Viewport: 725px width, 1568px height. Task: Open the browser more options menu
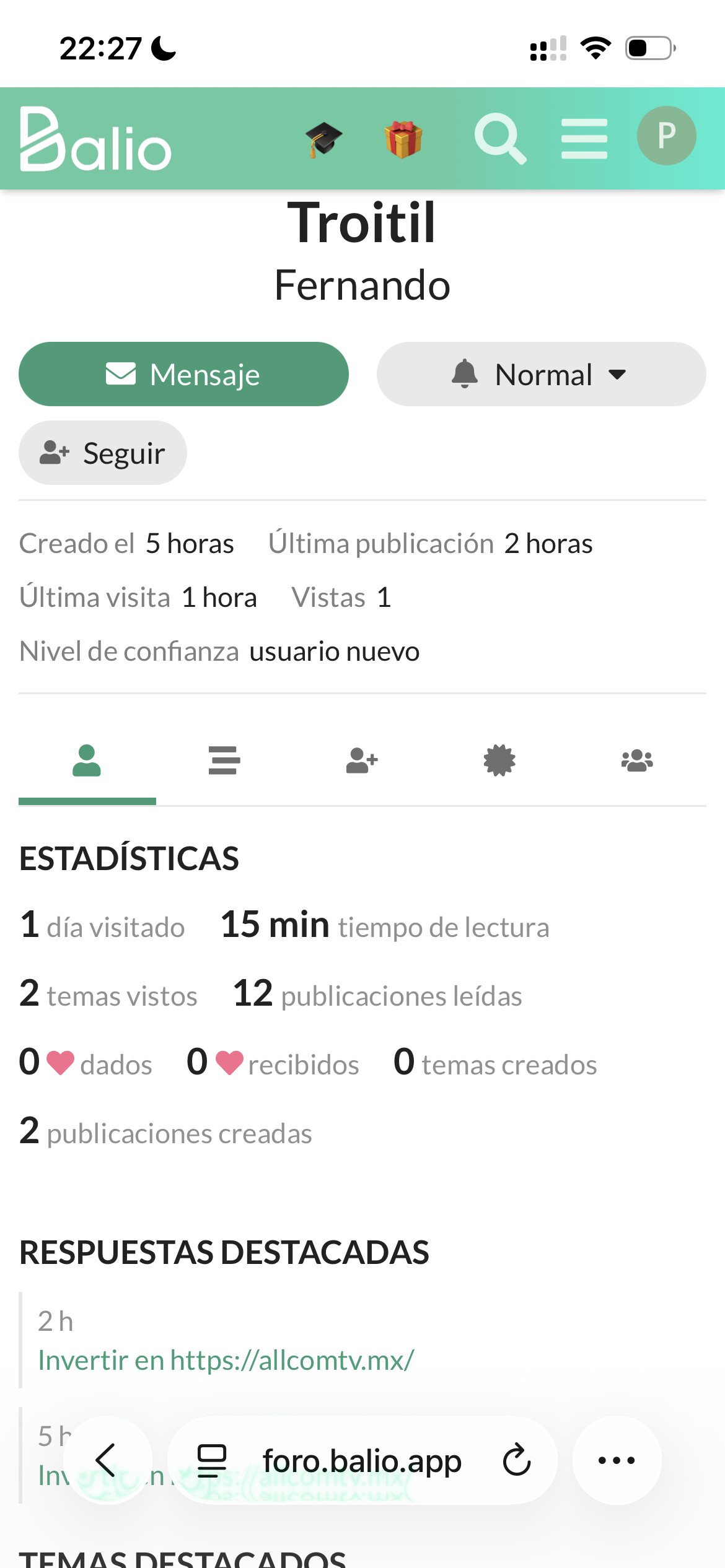[617, 1460]
